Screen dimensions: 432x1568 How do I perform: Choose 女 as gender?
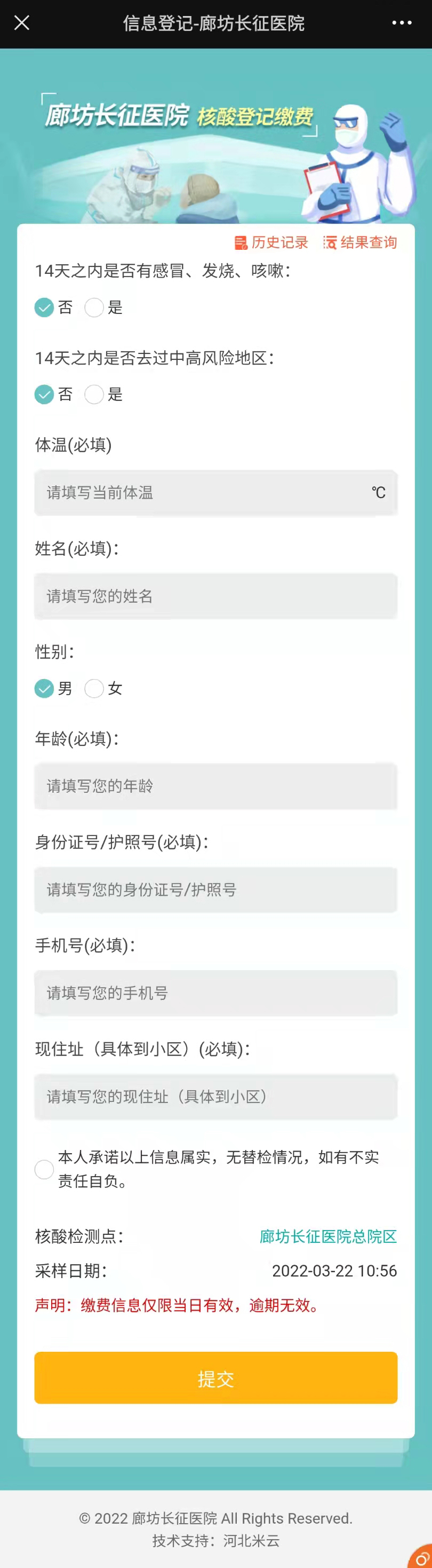pyautogui.click(x=94, y=688)
